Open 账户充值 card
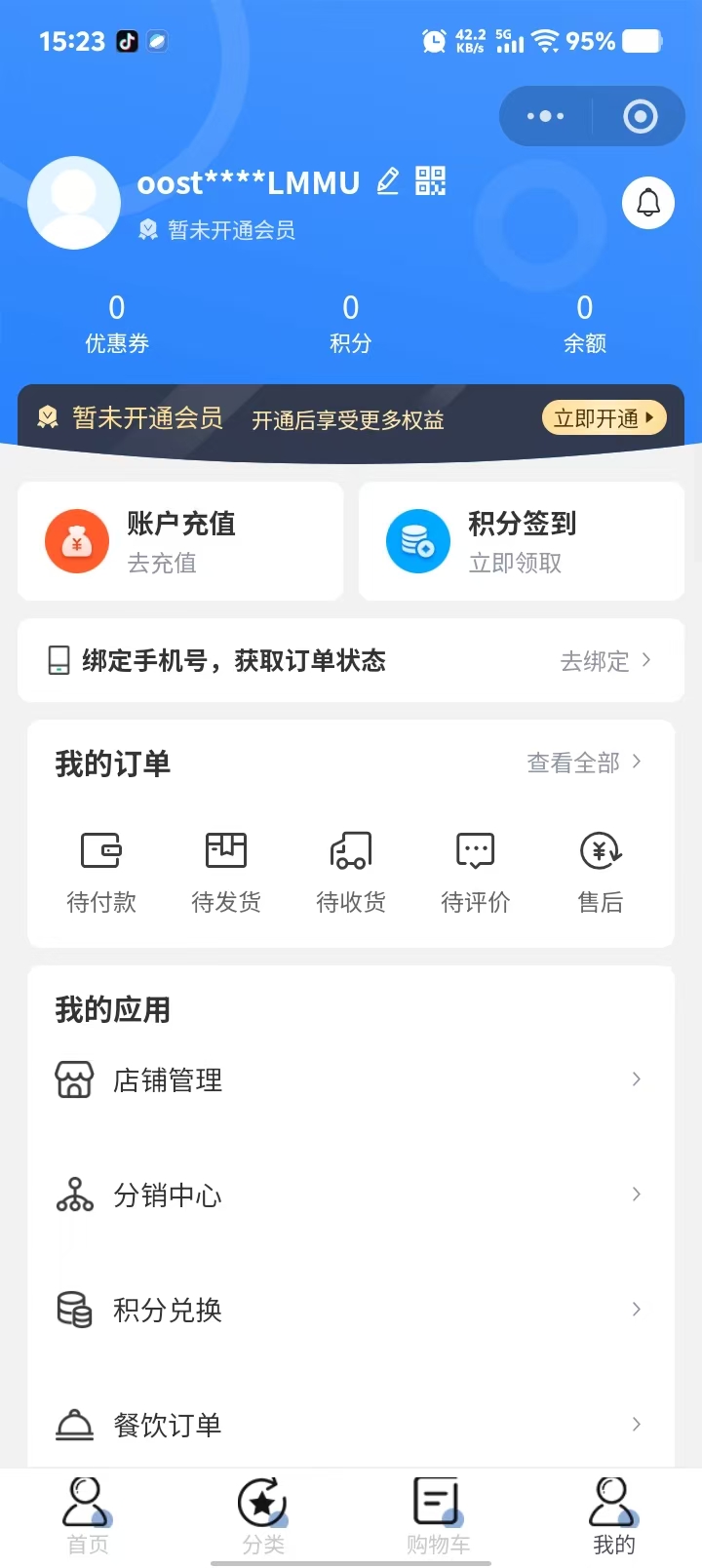Screen dimensions: 702x1568 click(x=180, y=541)
